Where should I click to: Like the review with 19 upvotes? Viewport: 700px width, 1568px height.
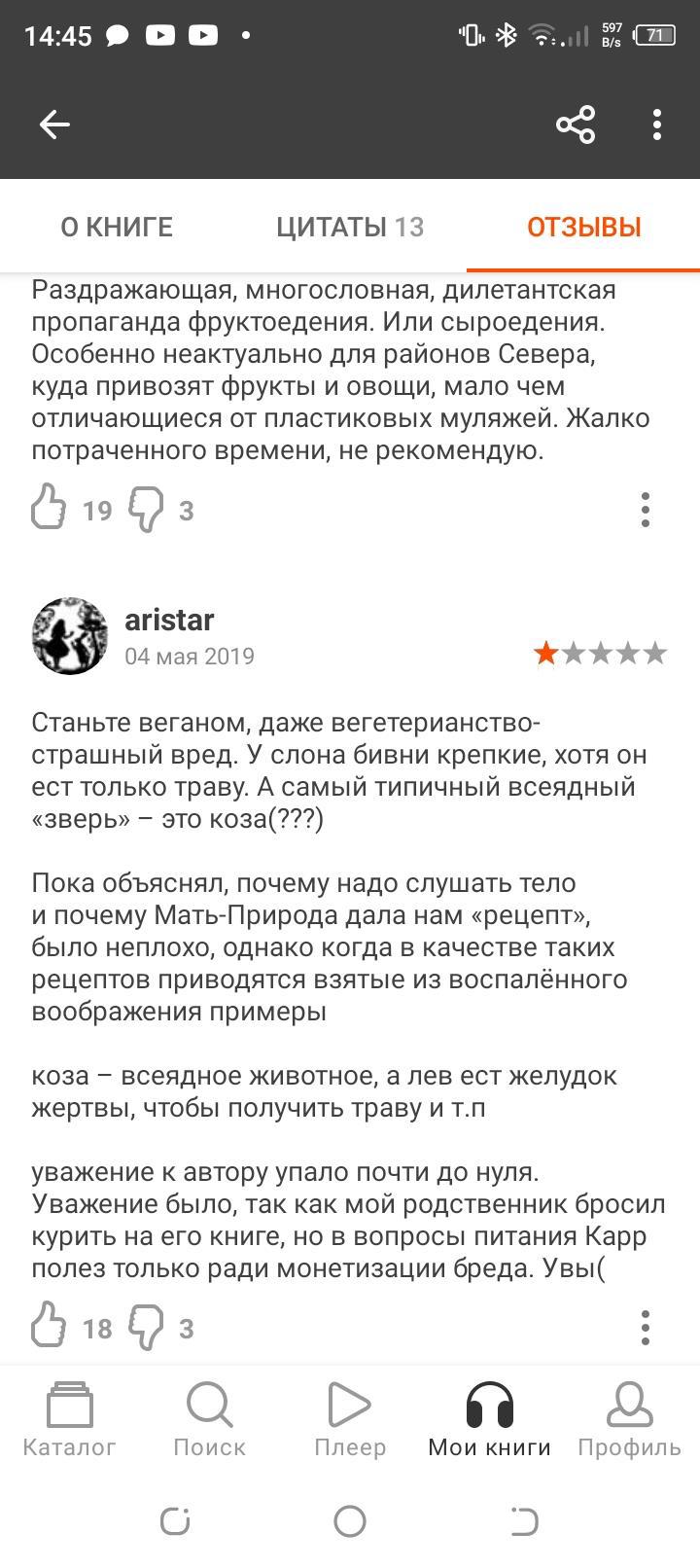pyautogui.click(x=49, y=509)
